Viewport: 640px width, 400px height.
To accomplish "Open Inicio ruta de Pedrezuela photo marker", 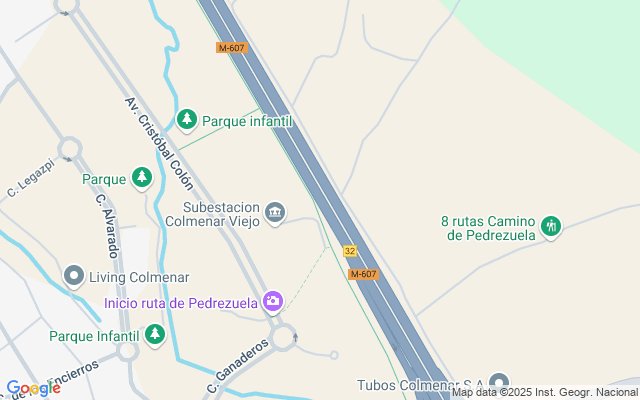I will click(273, 301).
